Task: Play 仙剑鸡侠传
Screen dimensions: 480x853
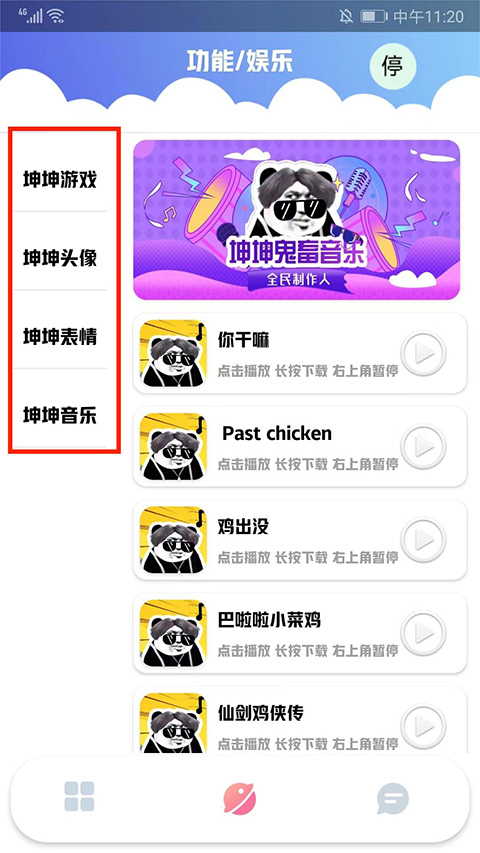Action: pyautogui.click(x=423, y=726)
